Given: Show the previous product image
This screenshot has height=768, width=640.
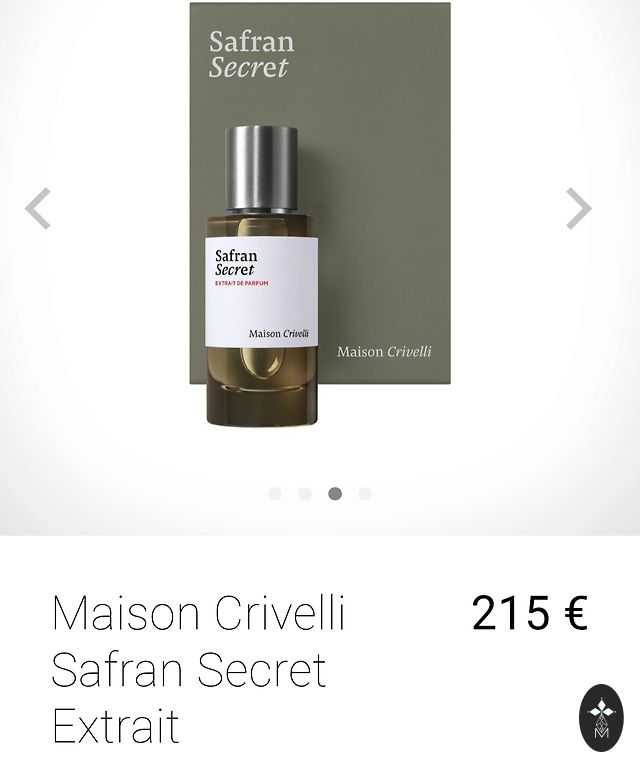Looking at the screenshot, I should pos(38,209).
